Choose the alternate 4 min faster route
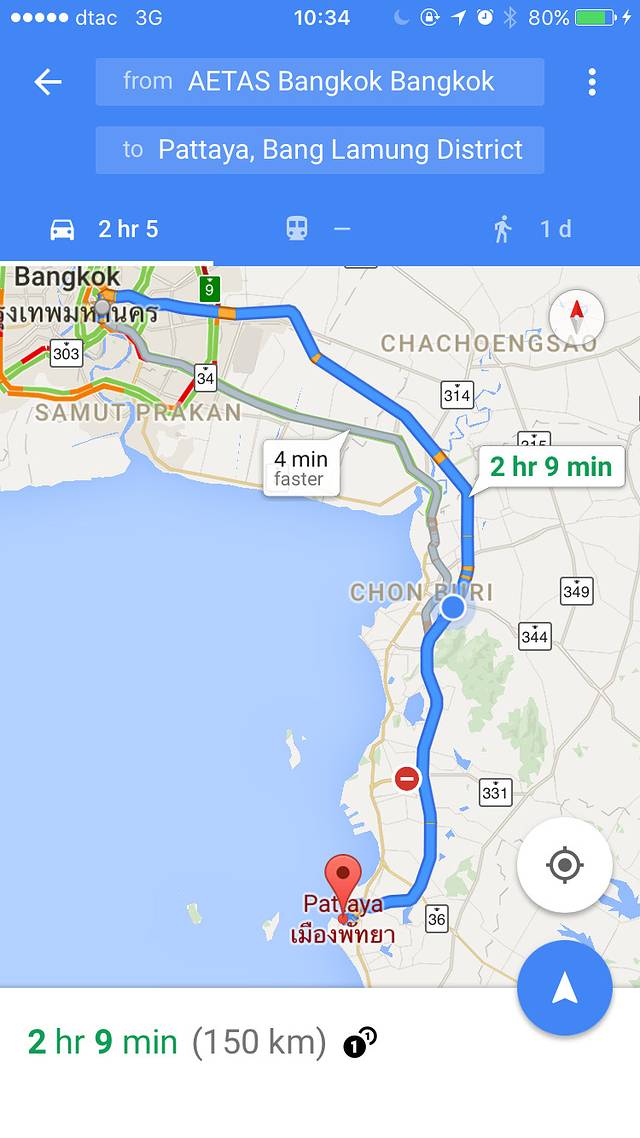Image resolution: width=640 pixels, height=1138 pixels. (301, 469)
